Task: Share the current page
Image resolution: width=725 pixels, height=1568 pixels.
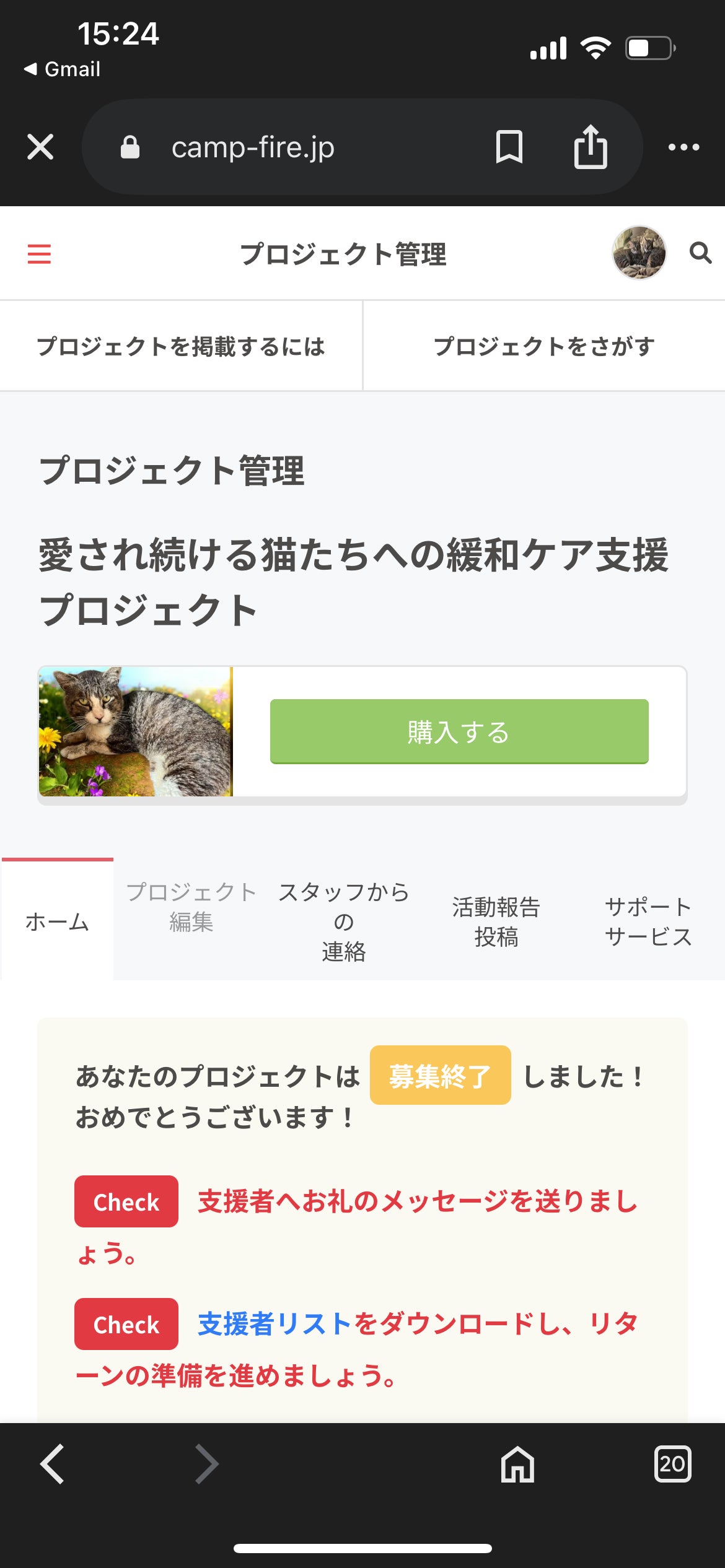Action: click(x=590, y=147)
